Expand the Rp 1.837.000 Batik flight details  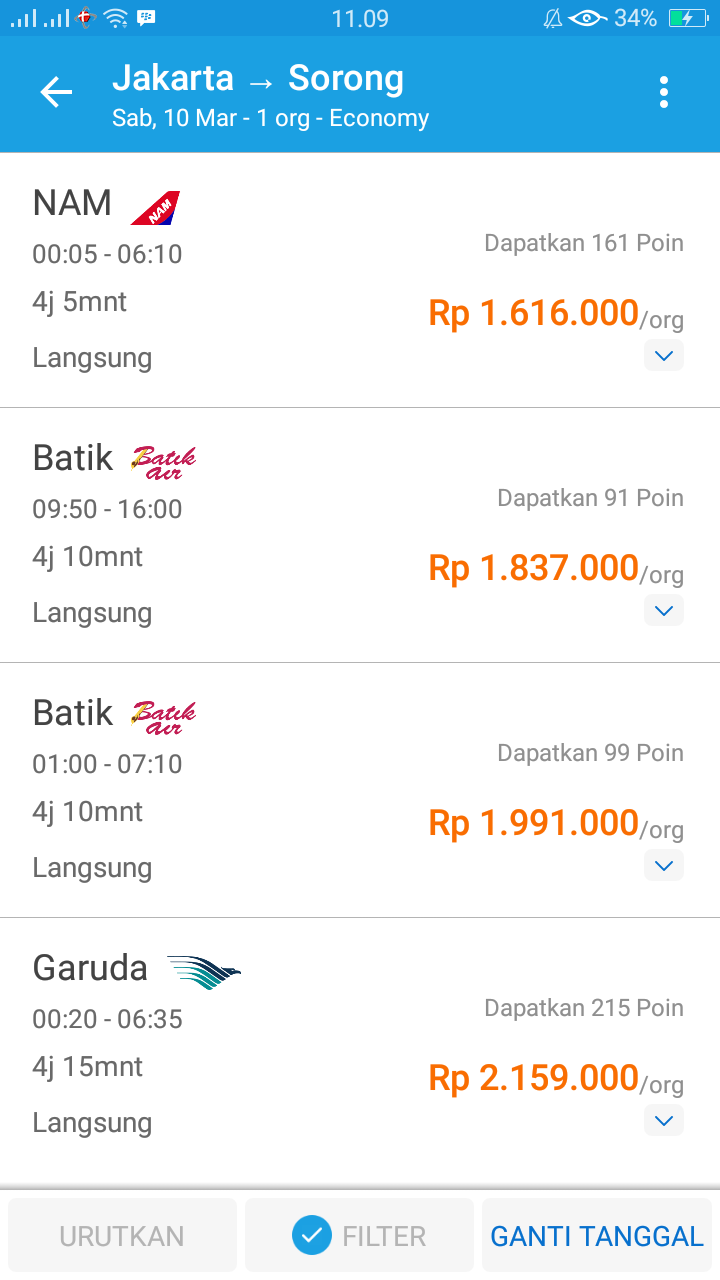663,610
